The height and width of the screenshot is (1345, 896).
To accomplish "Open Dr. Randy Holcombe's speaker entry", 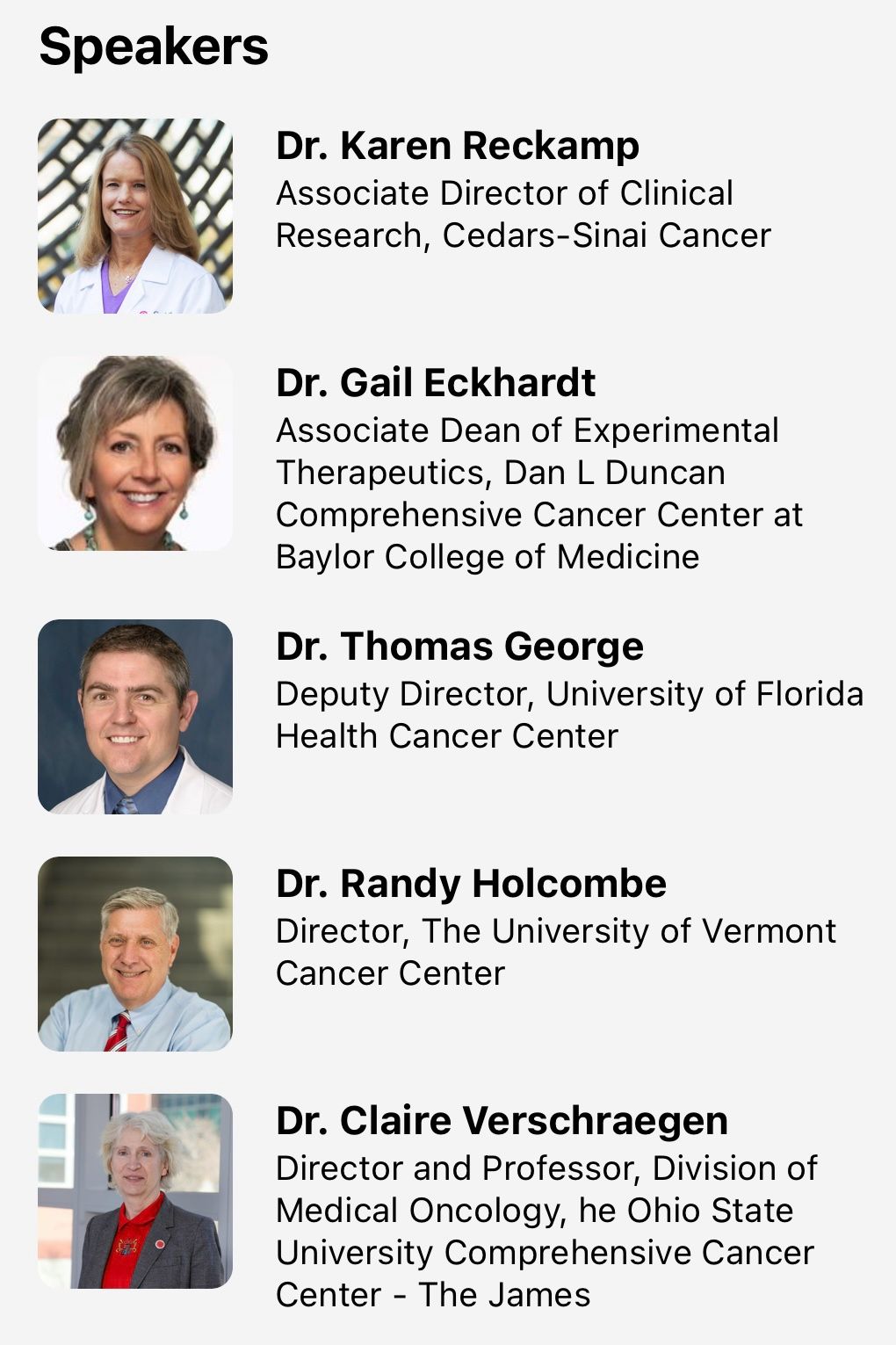I will pyautogui.click(x=471, y=885).
